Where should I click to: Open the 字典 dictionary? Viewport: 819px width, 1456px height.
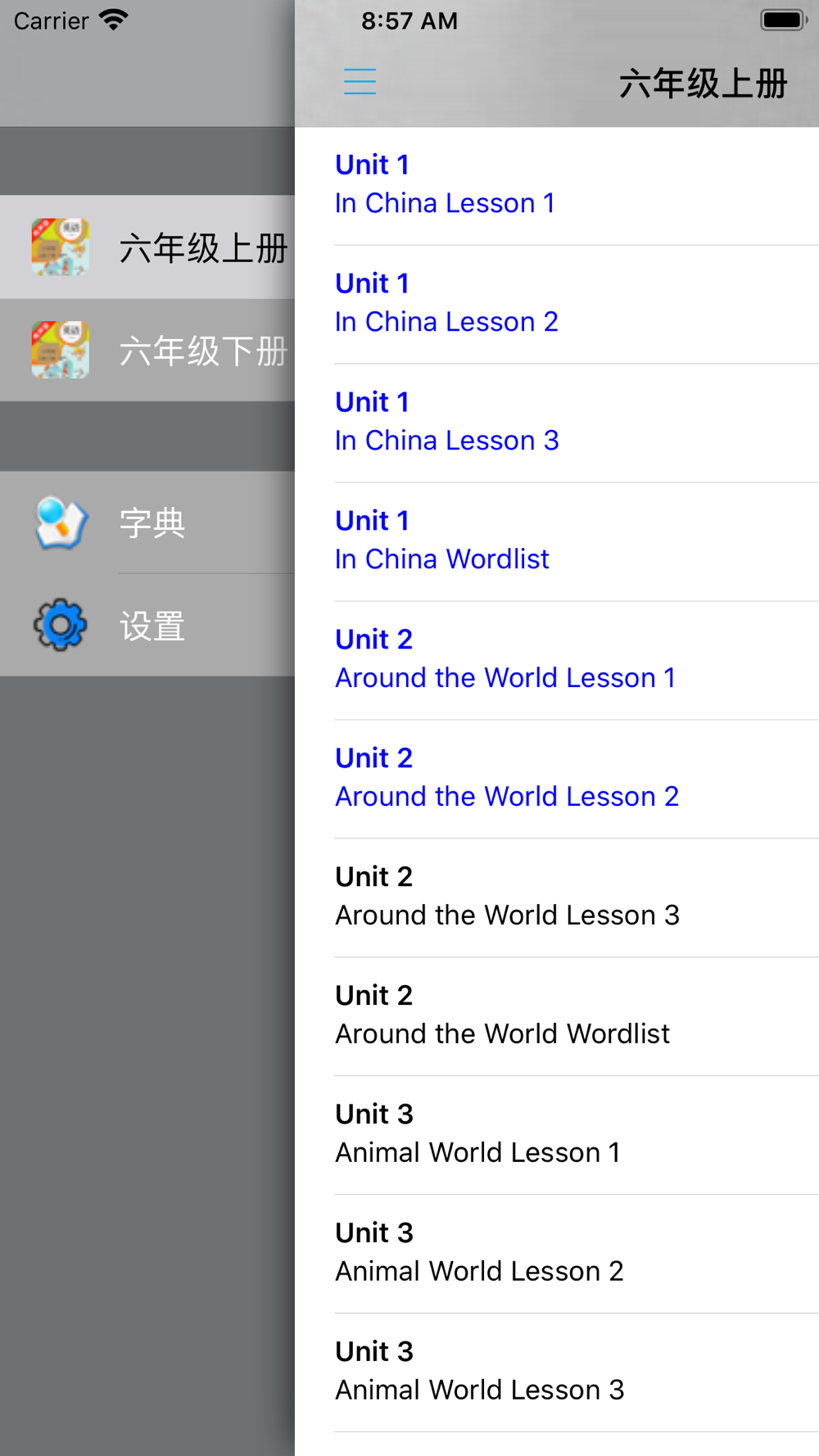pyautogui.click(x=147, y=522)
